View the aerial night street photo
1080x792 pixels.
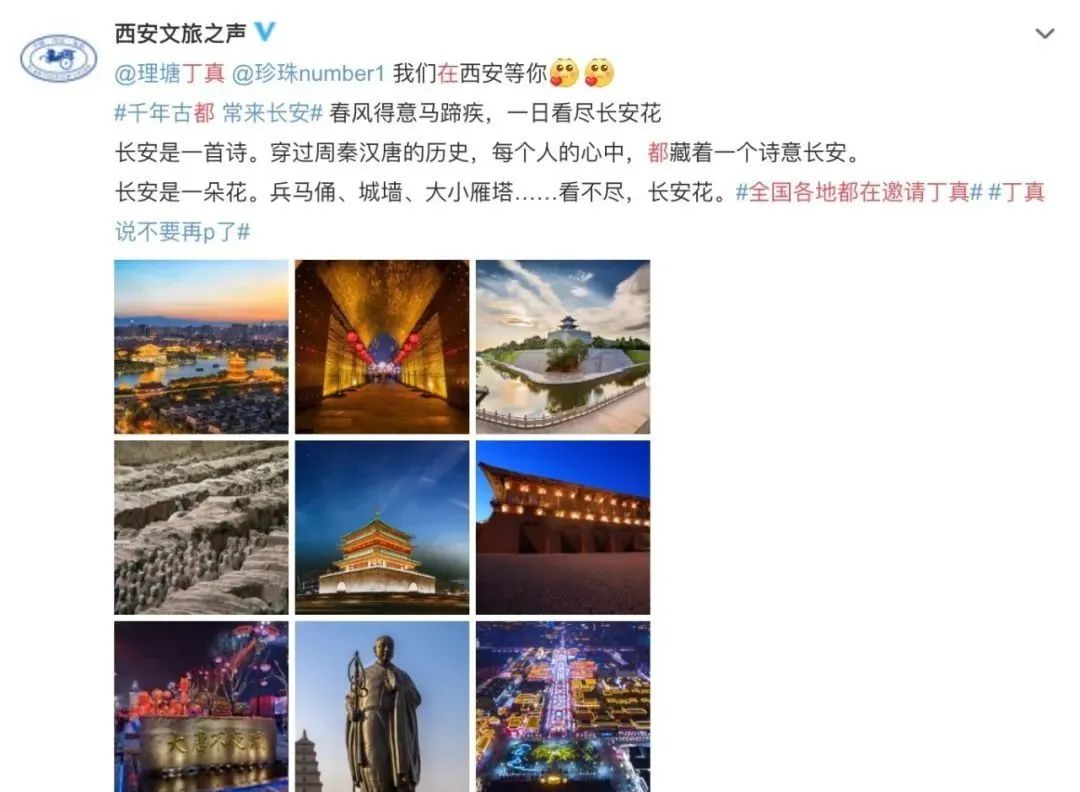point(563,706)
